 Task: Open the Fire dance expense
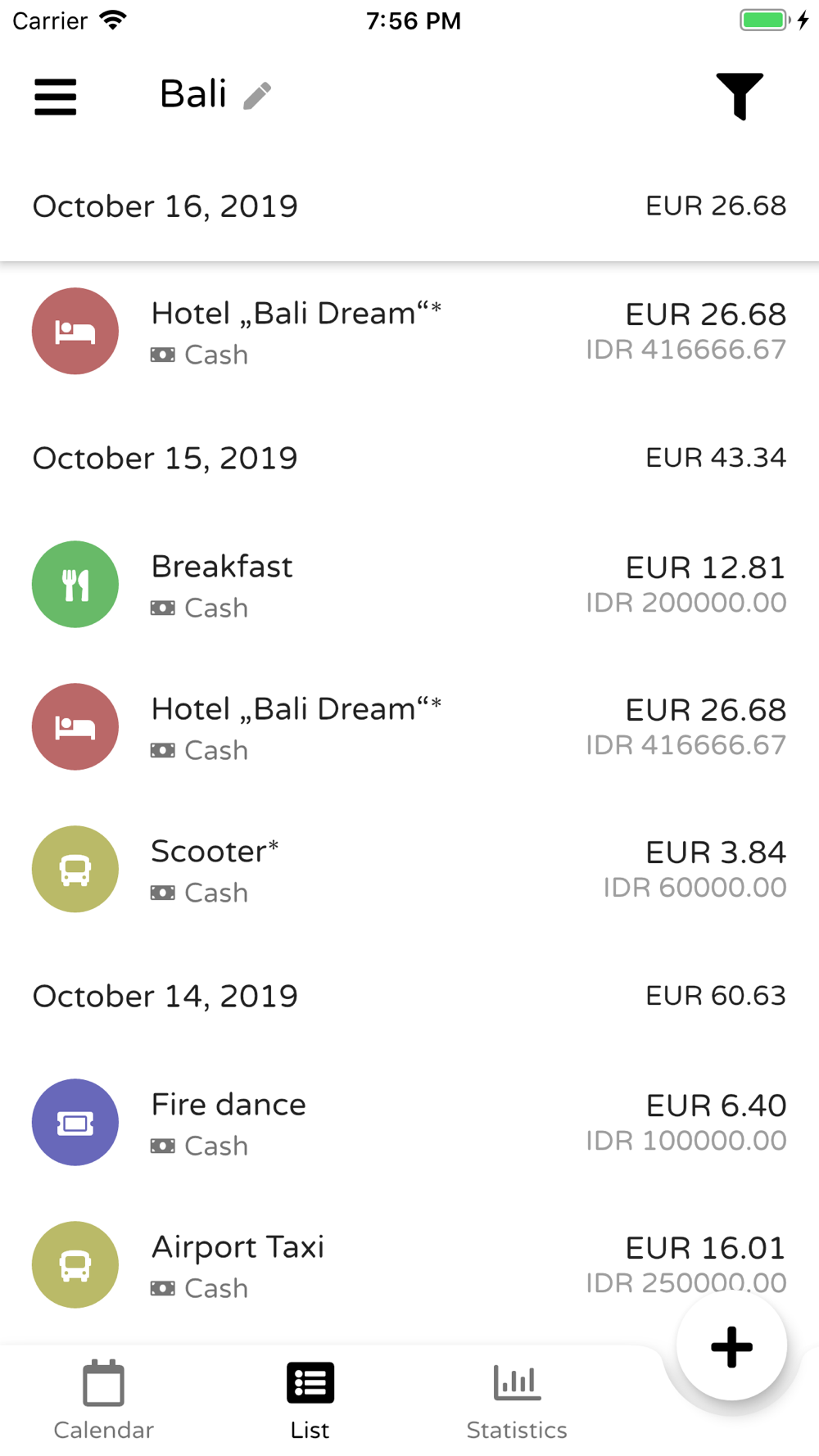[409, 1122]
